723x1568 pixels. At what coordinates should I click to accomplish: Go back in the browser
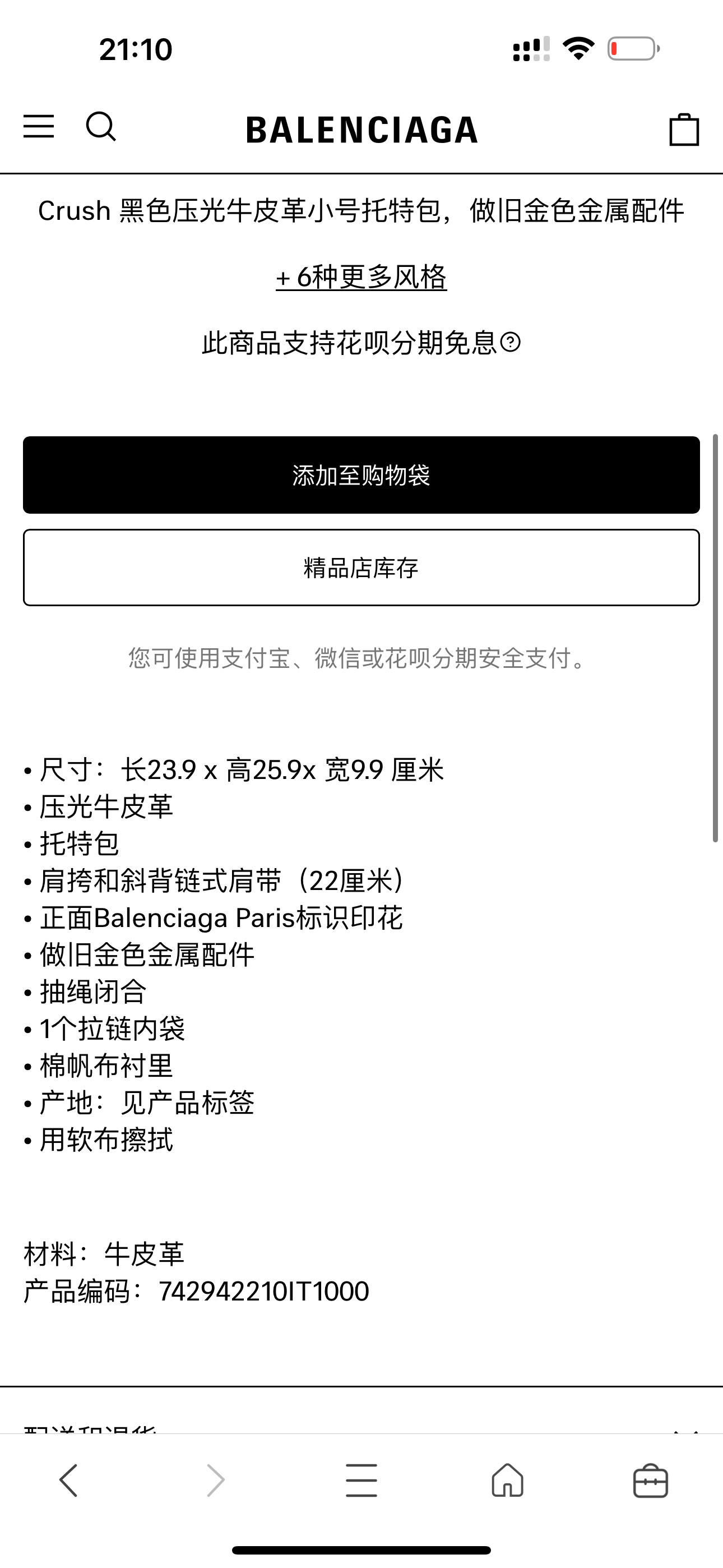coord(69,1481)
